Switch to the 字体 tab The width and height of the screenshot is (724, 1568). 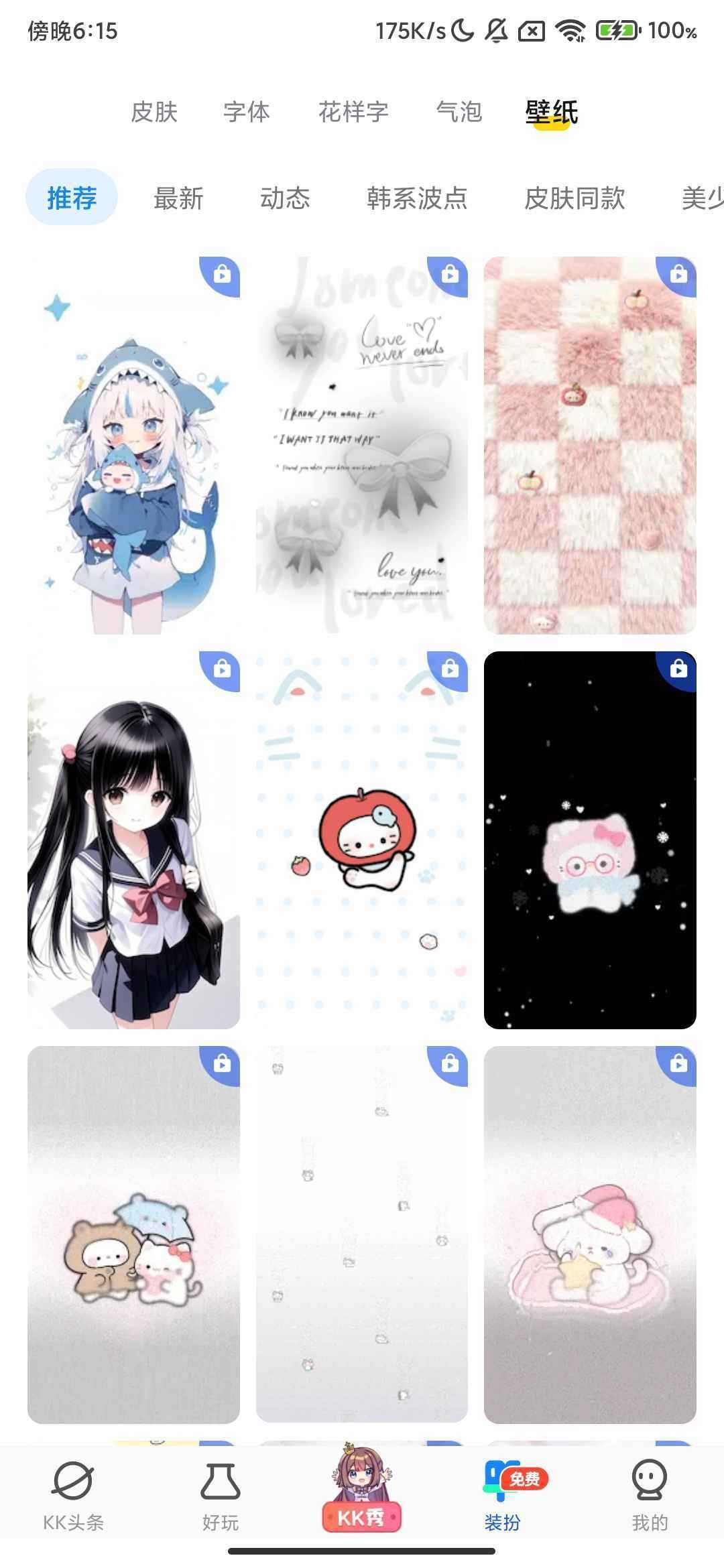247,112
